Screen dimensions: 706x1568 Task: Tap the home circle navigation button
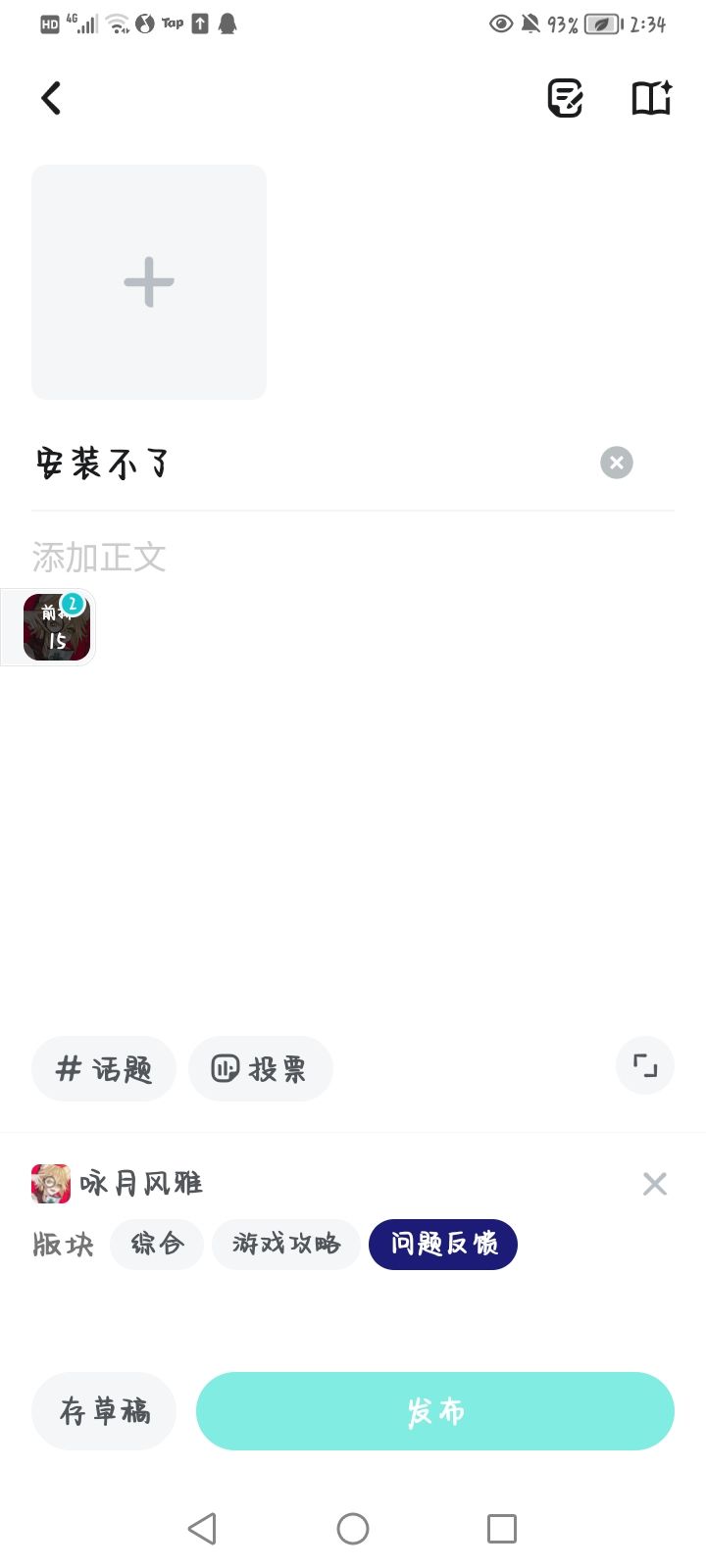(x=353, y=1528)
